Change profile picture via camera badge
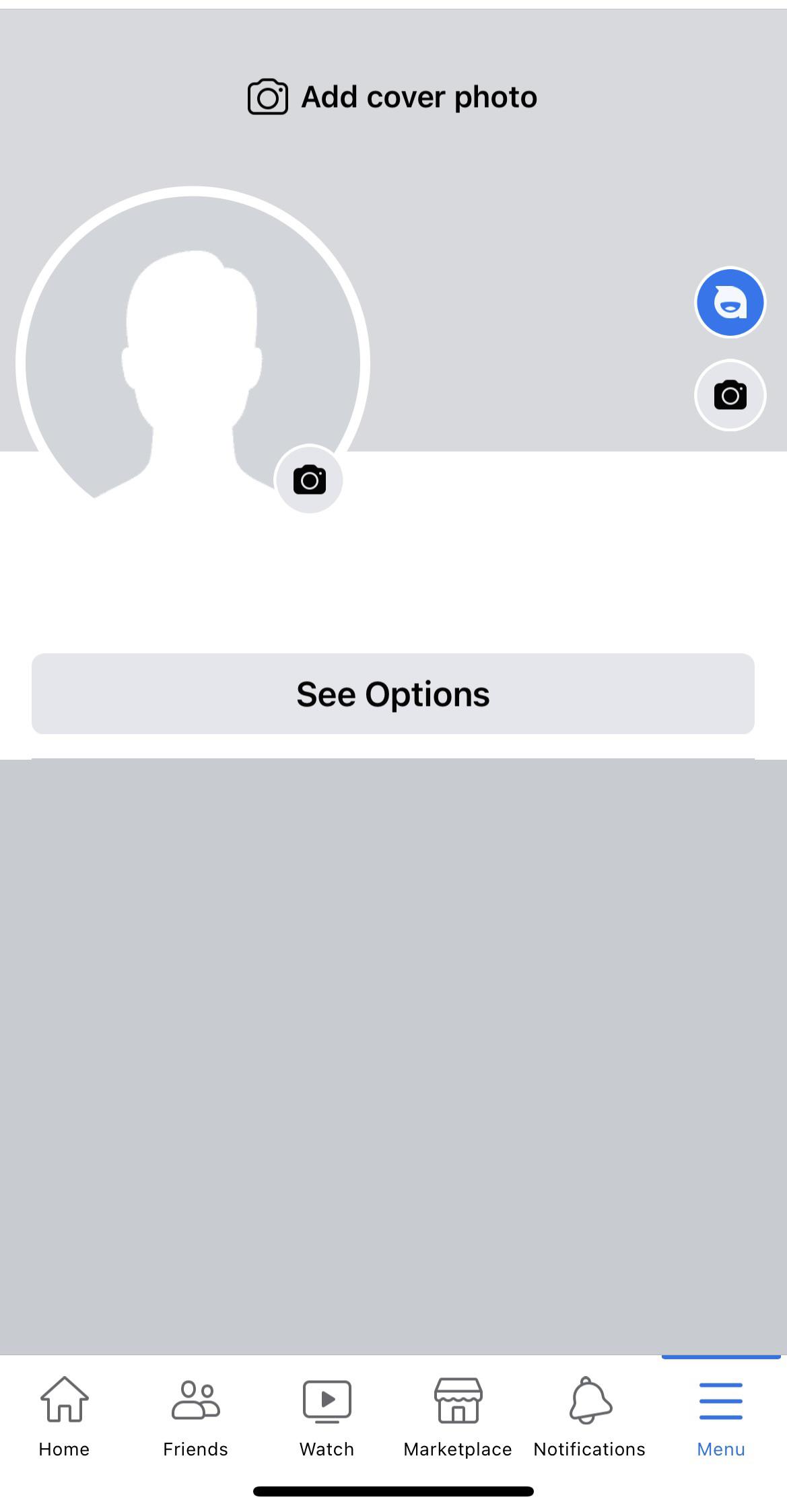 pos(309,480)
